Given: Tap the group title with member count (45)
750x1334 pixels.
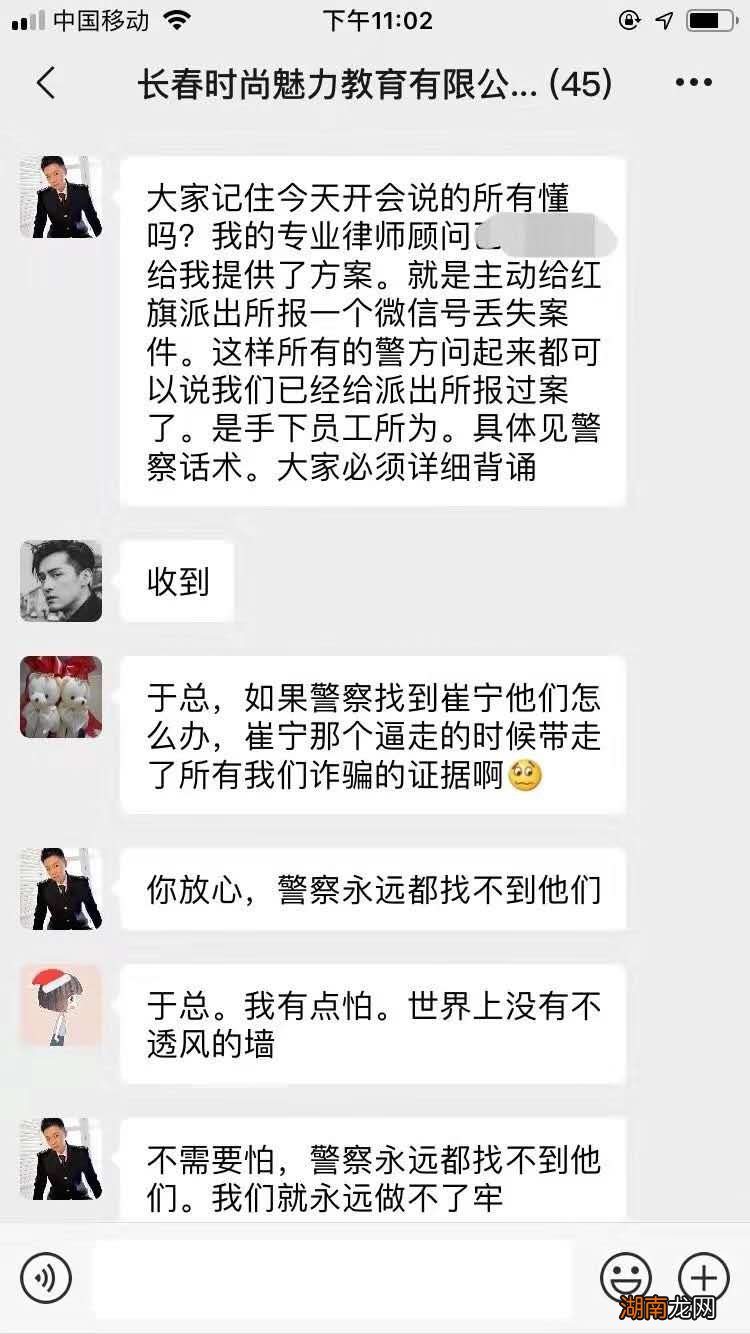Looking at the screenshot, I should pyautogui.click(x=375, y=87).
